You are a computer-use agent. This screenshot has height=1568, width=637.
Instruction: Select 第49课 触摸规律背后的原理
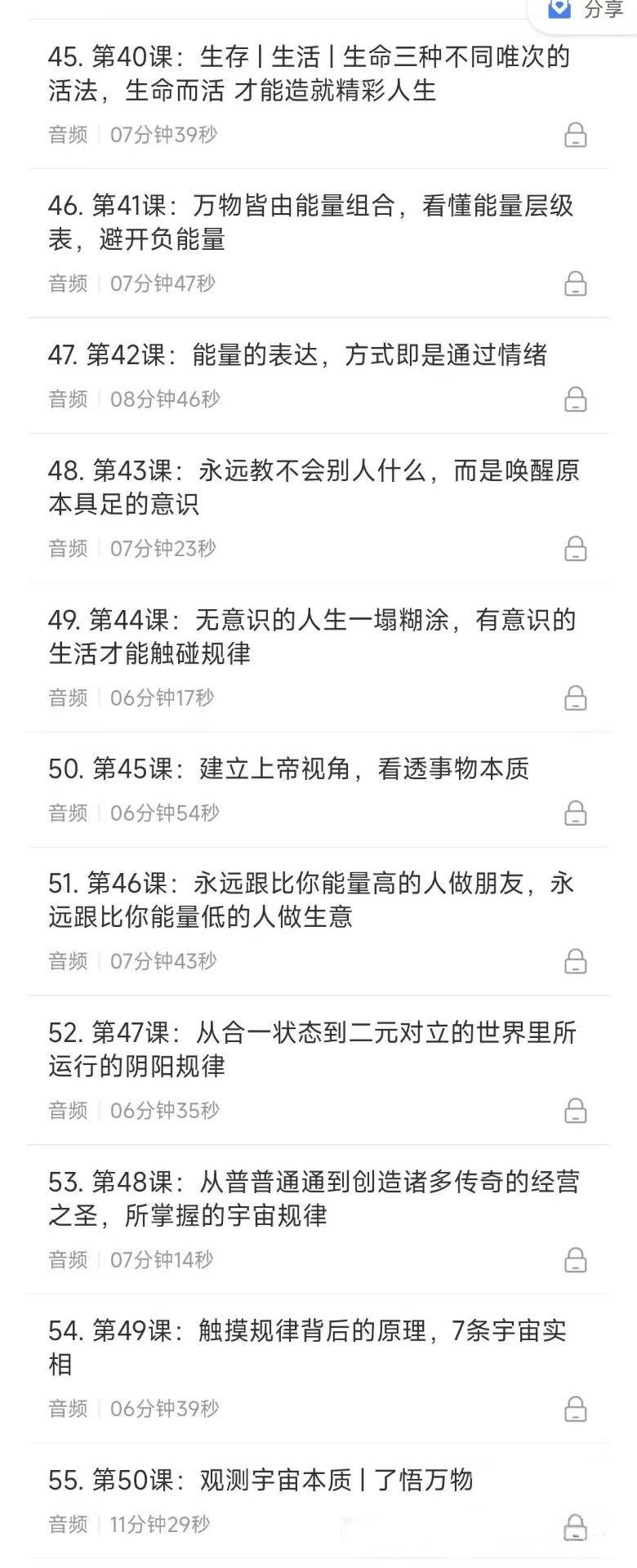coord(307,1347)
